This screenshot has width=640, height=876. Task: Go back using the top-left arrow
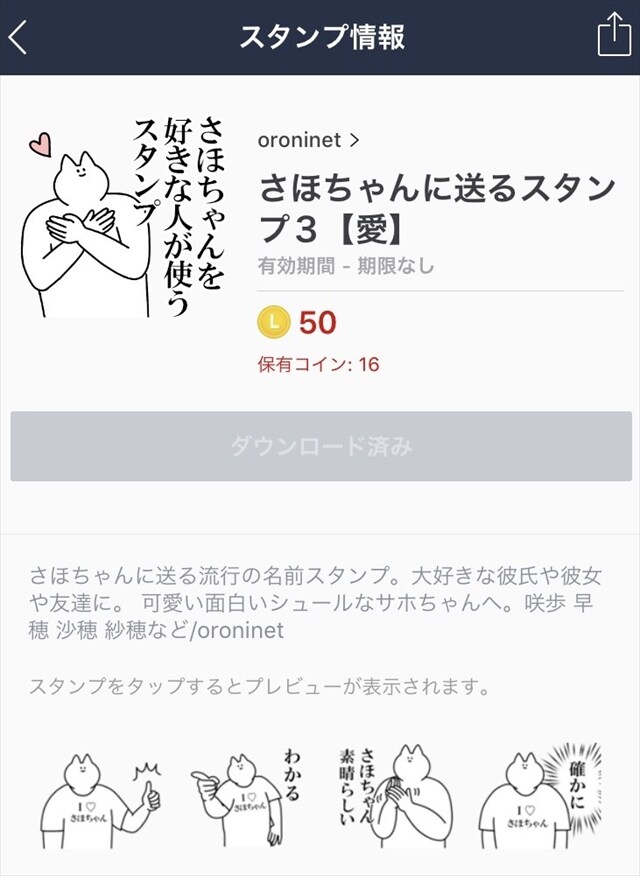pyautogui.click(x=18, y=38)
